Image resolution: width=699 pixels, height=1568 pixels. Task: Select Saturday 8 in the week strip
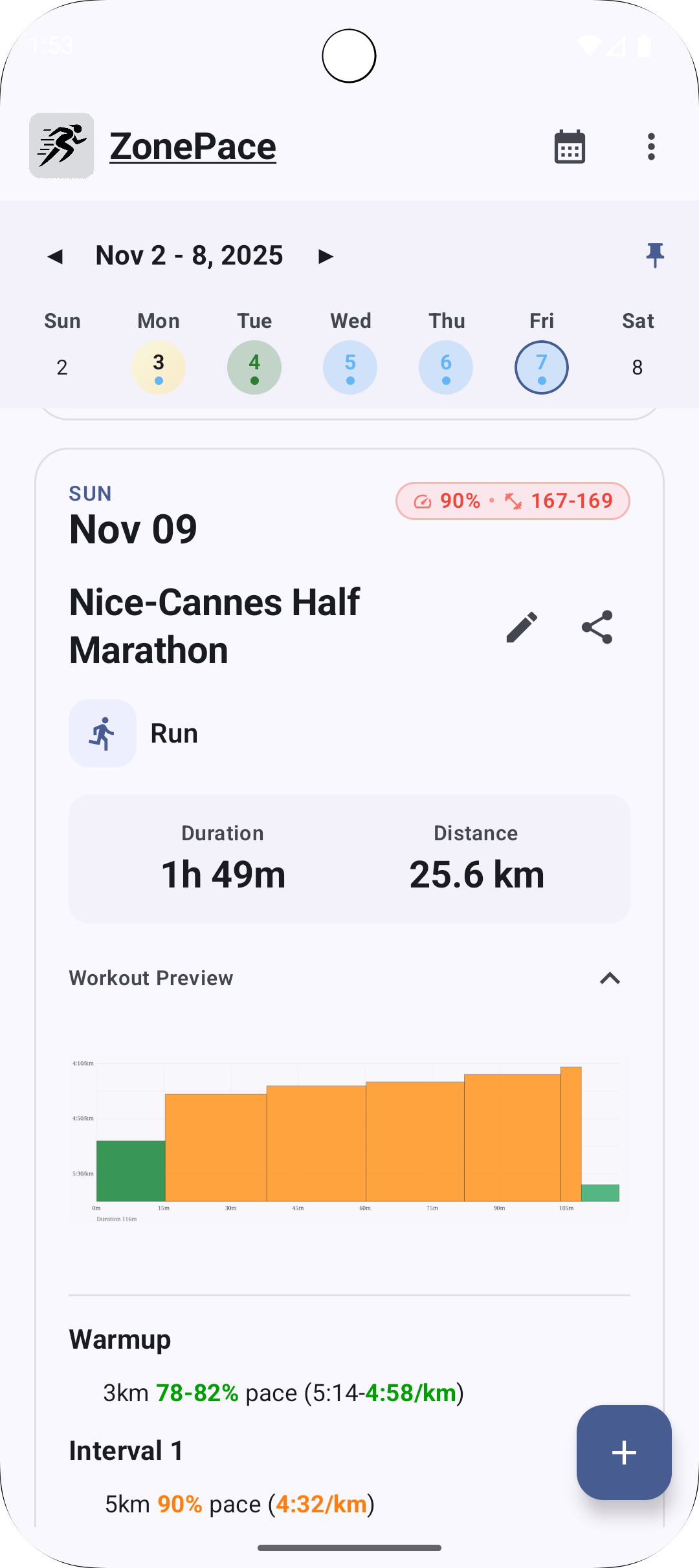pyautogui.click(x=638, y=367)
